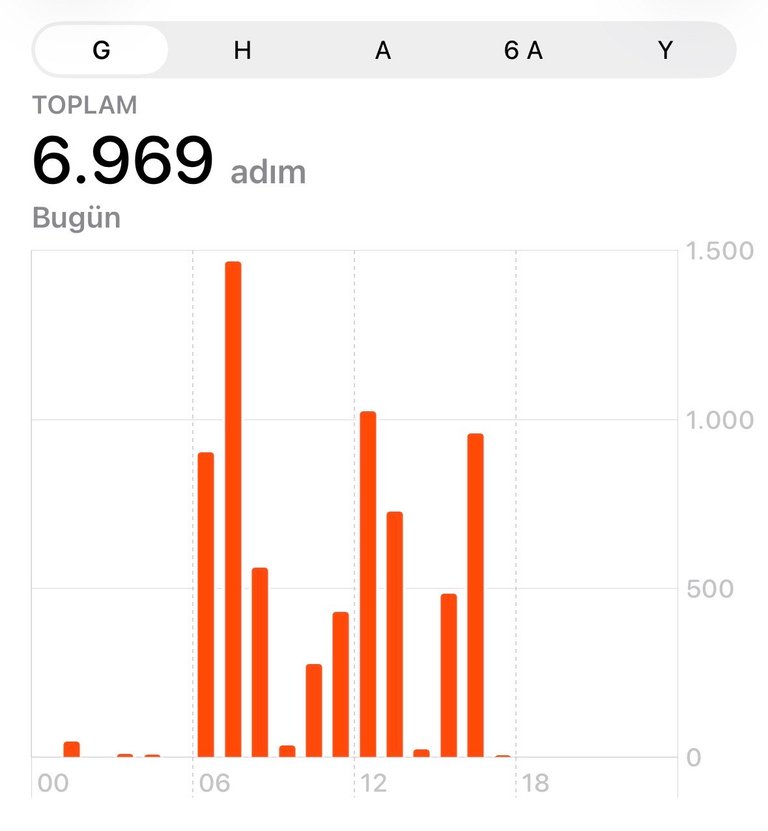This screenshot has height=831, width=768.
Task: Switch to the A monthly view
Action: point(383,50)
